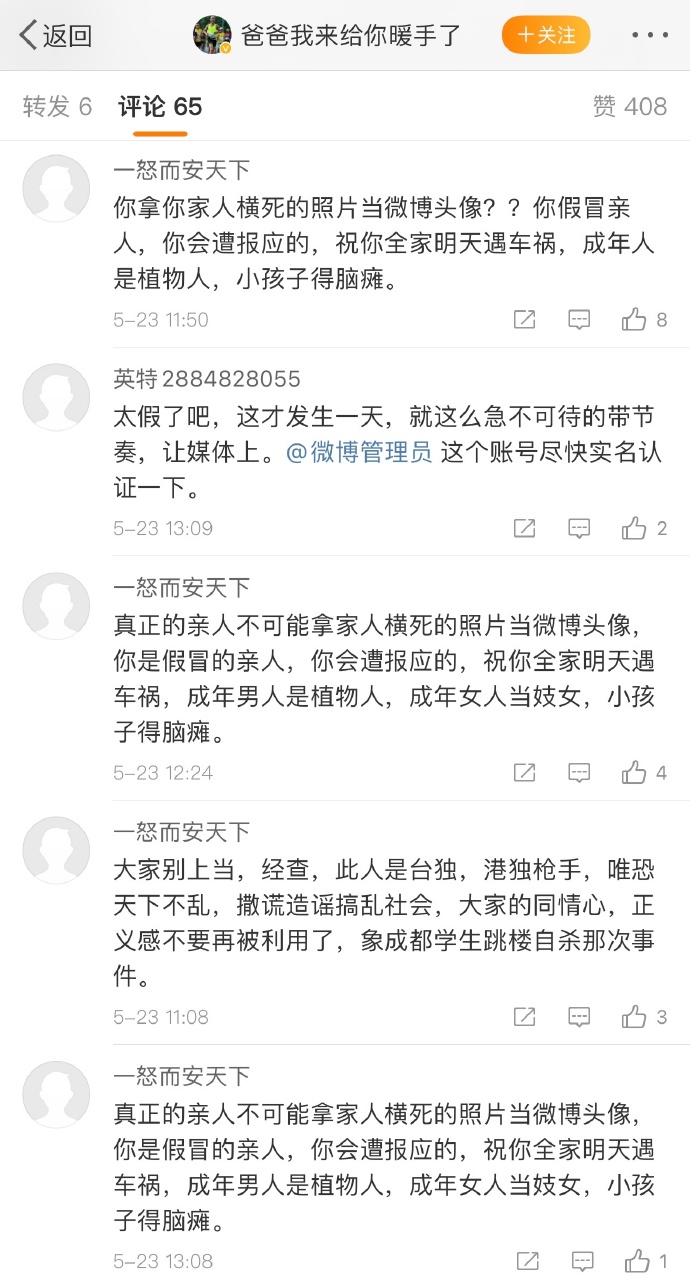Open the three-dot overflow menu
Image resolution: width=690 pixels, height=1278 pixels.
click(x=649, y=35)
